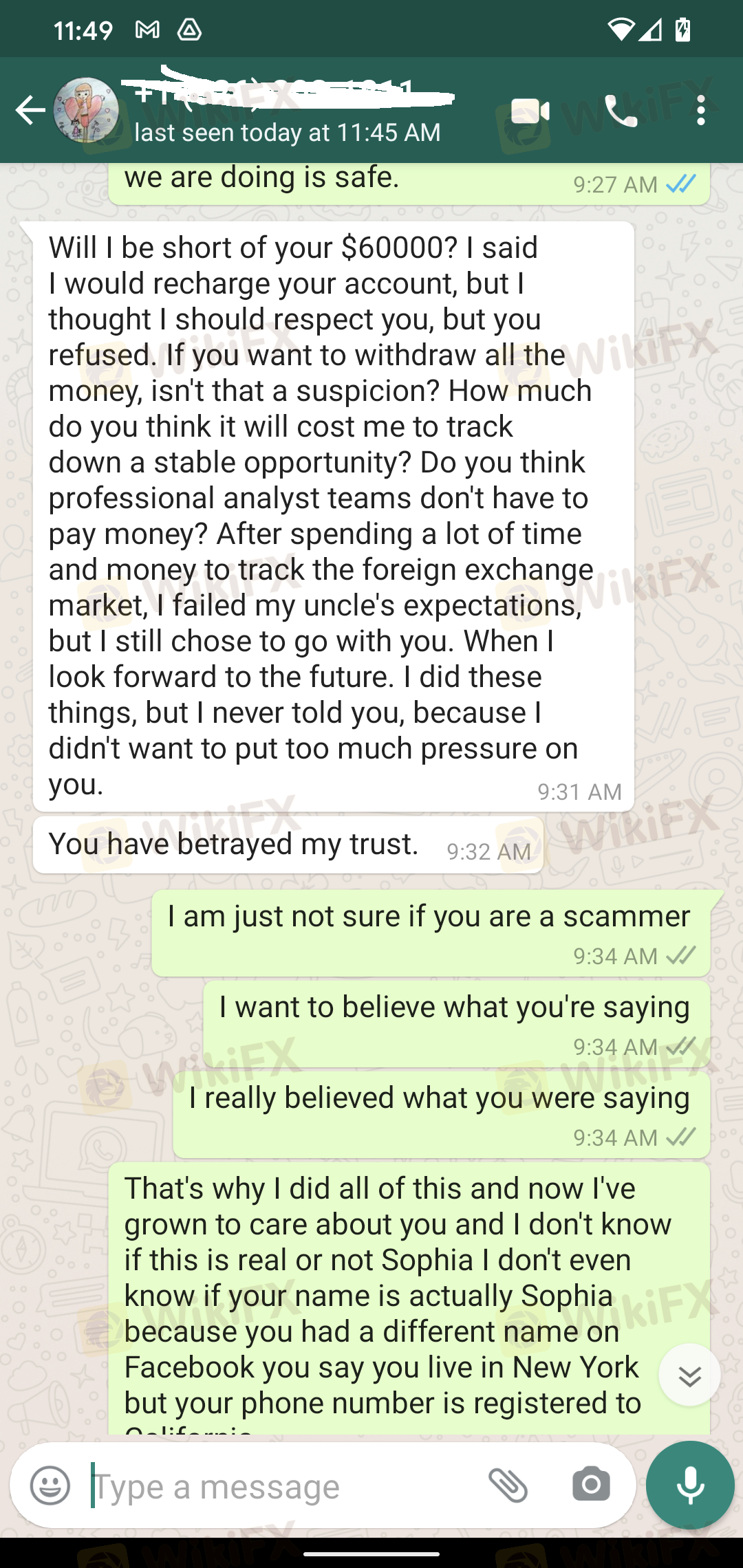Start a video call
Image resolution: width=743 pixels, height=1568 pixels.
[x=530, y=111]
